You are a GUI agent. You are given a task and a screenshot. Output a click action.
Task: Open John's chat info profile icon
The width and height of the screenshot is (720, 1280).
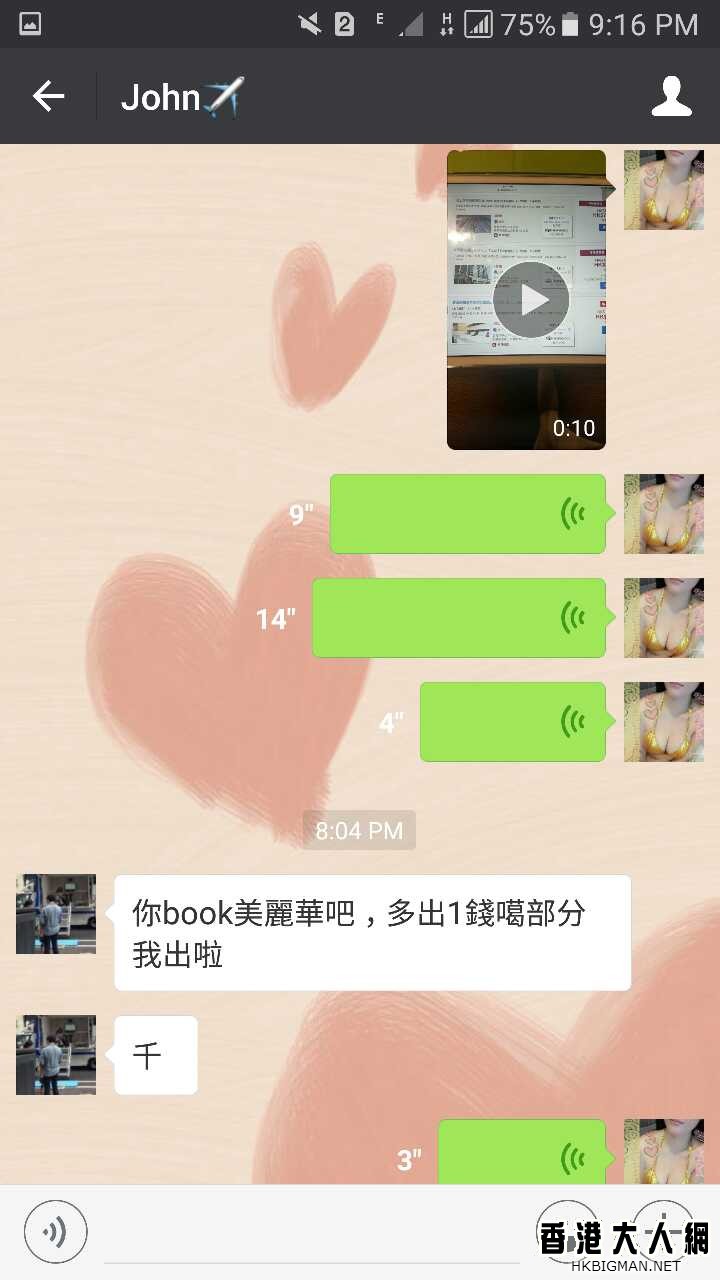point(671,97)
